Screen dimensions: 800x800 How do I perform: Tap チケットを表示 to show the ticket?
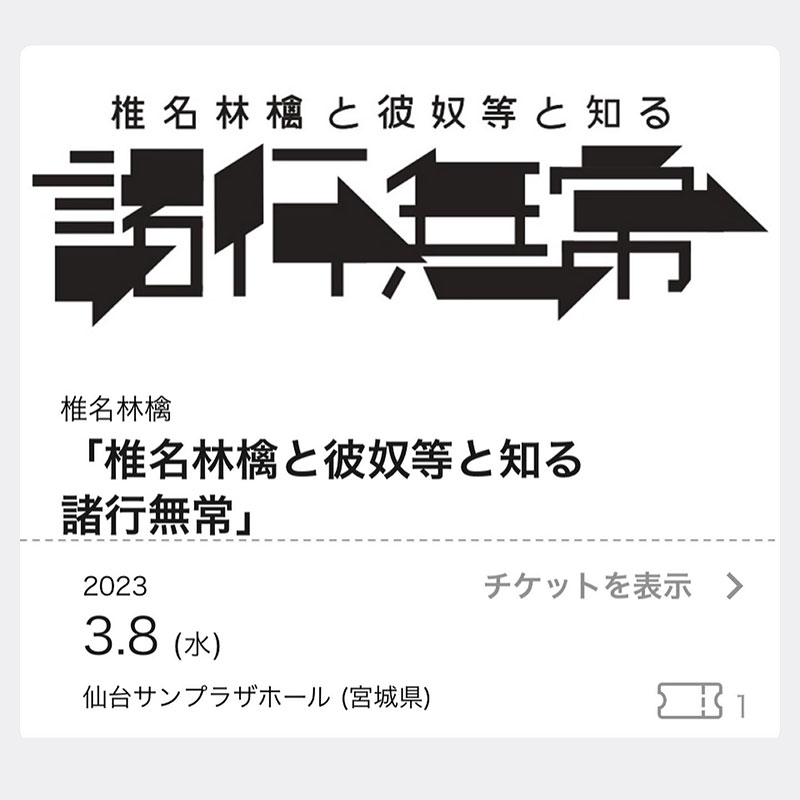pos(612,586)
